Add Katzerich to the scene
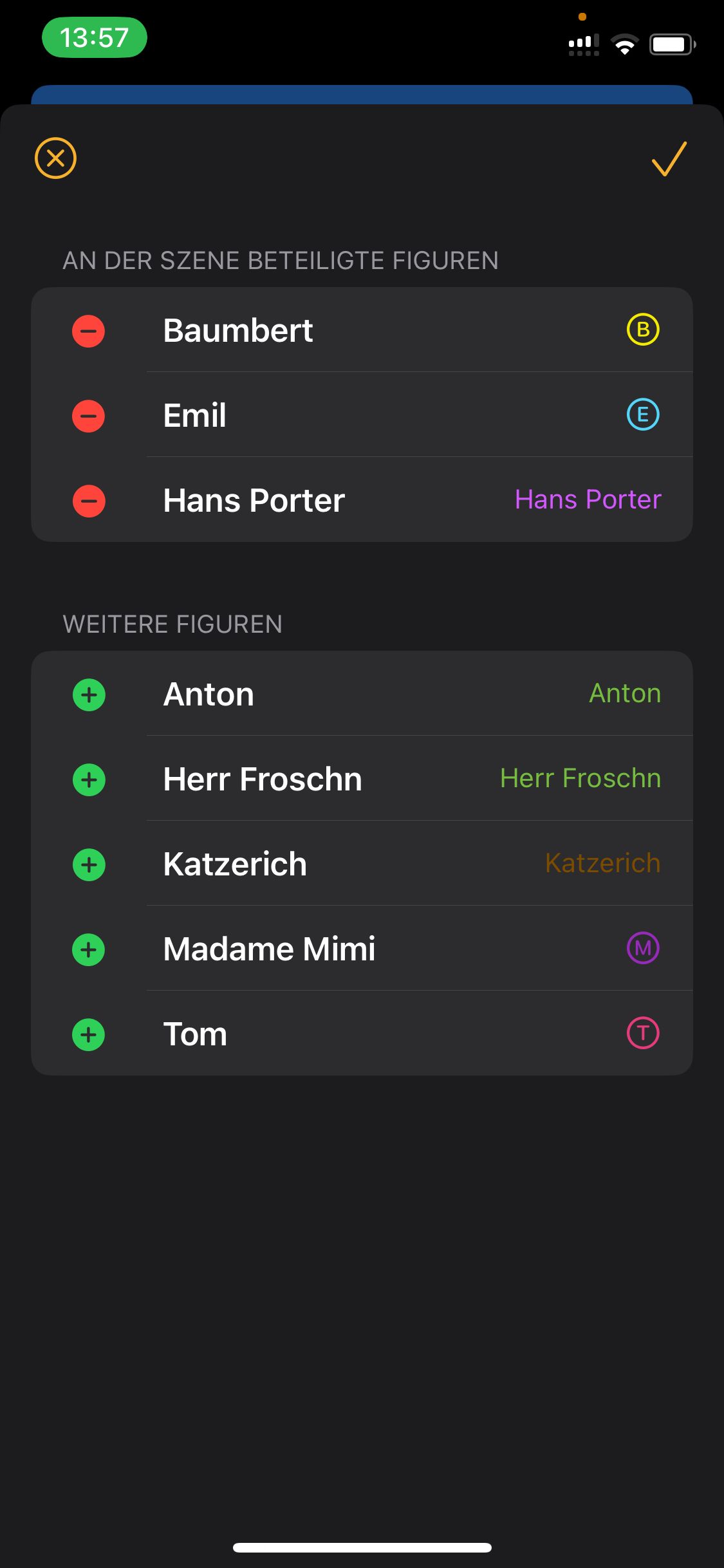Screen dimensions: 724x1568 89,865
